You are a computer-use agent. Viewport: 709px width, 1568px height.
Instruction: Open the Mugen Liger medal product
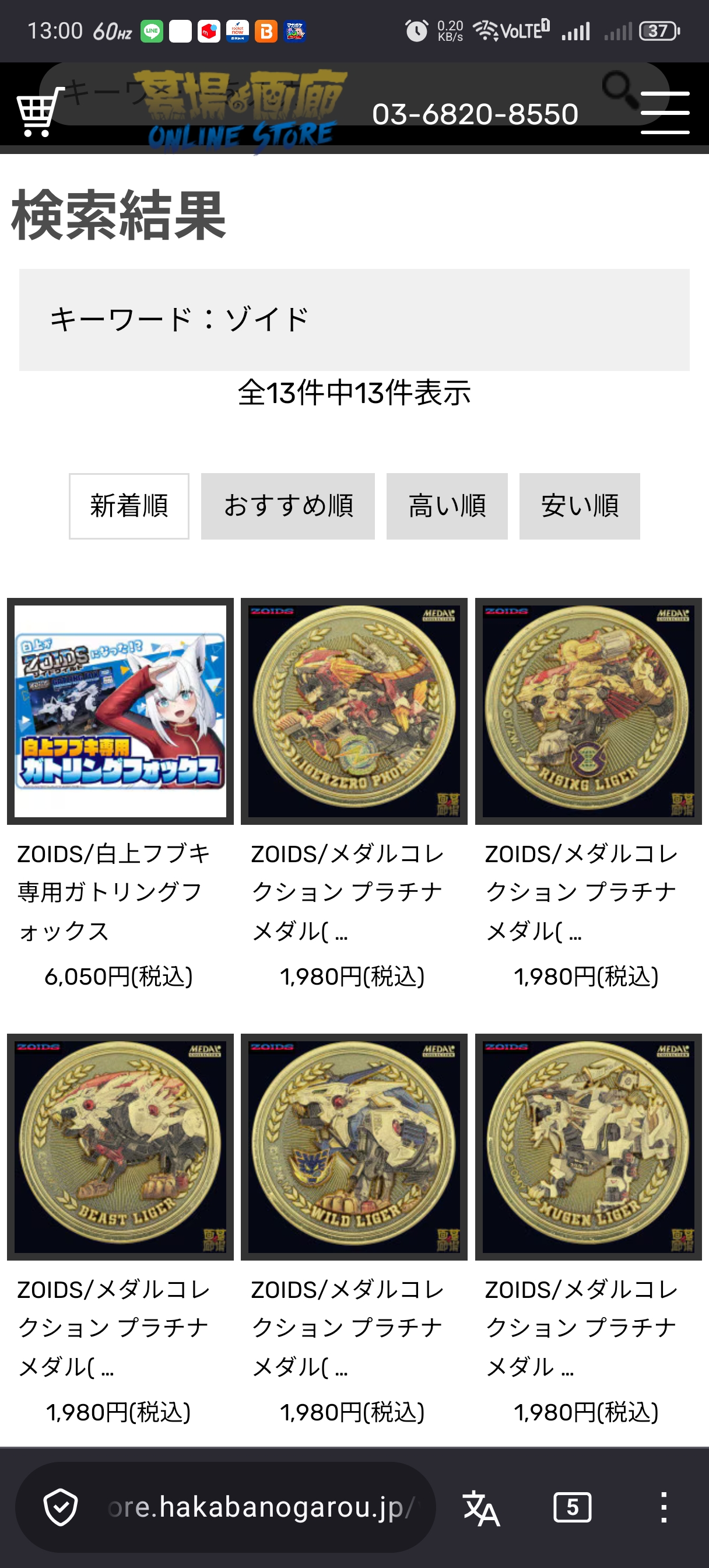coord(588,1147)
